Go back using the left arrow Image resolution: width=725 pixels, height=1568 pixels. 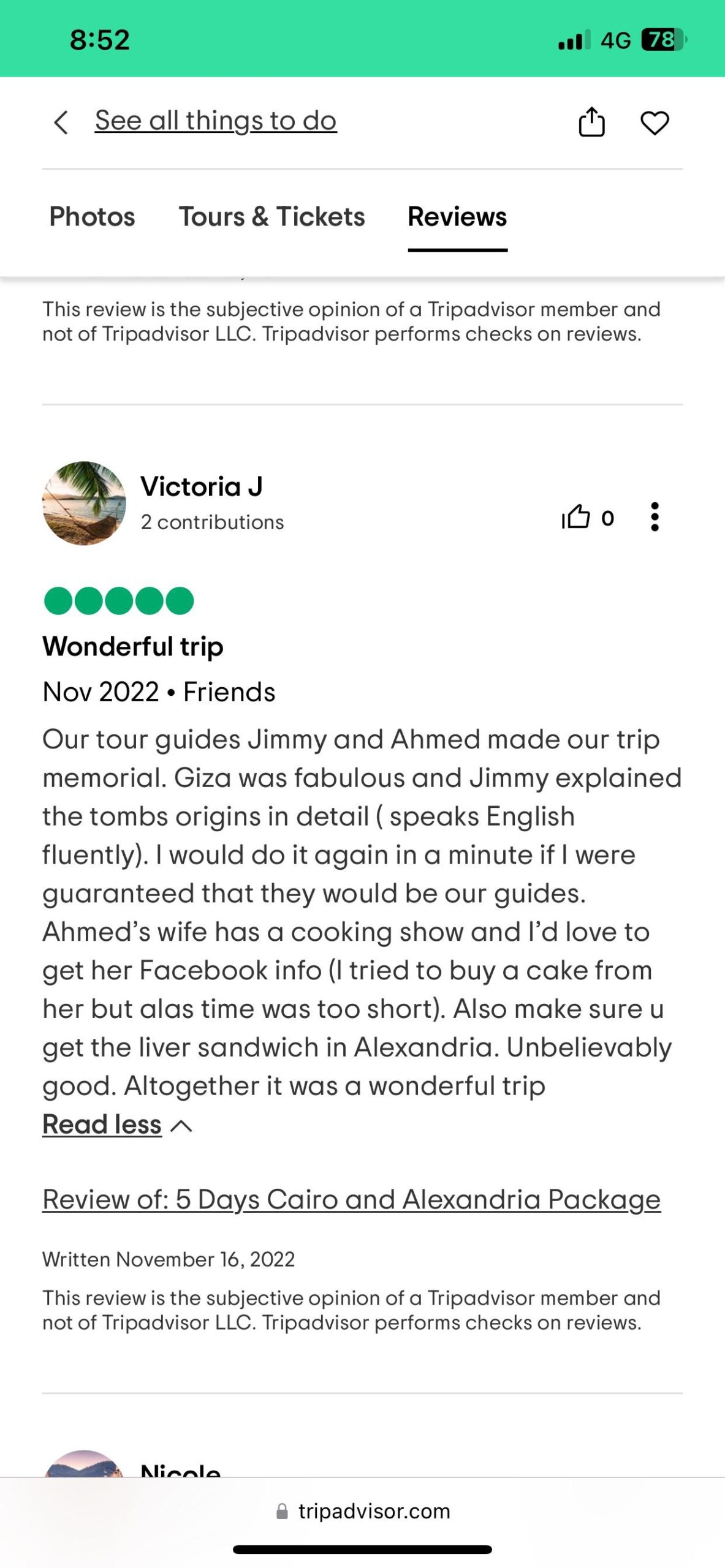[x=61, y=123]
